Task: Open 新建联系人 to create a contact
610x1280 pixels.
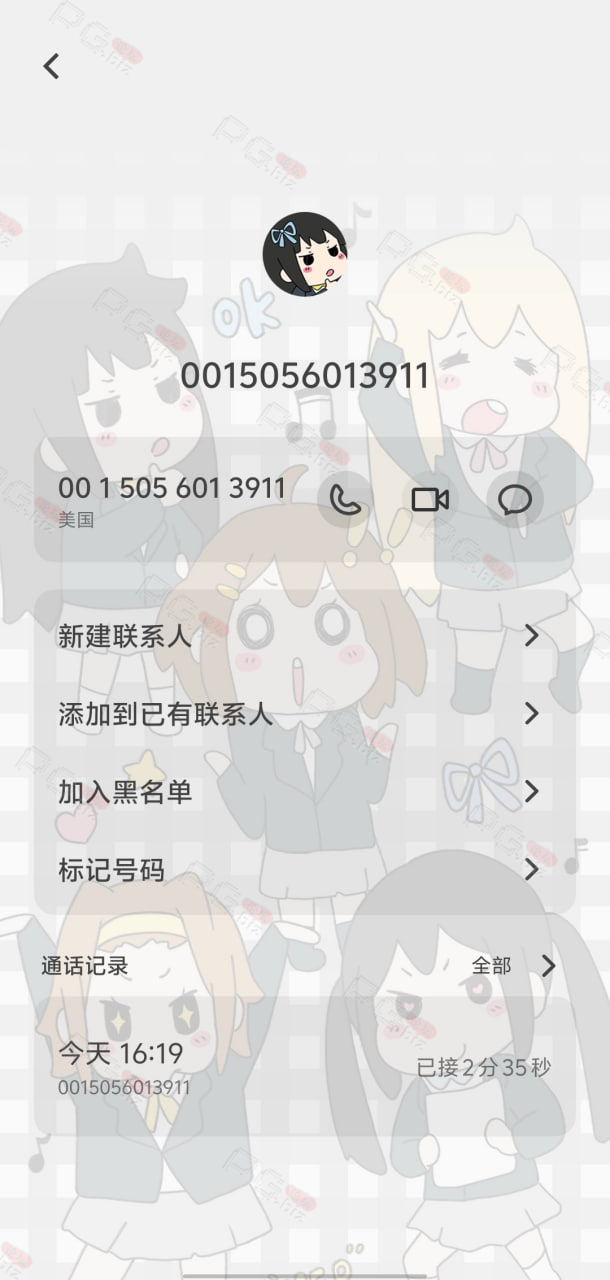Action: click(x=305, y=636)
